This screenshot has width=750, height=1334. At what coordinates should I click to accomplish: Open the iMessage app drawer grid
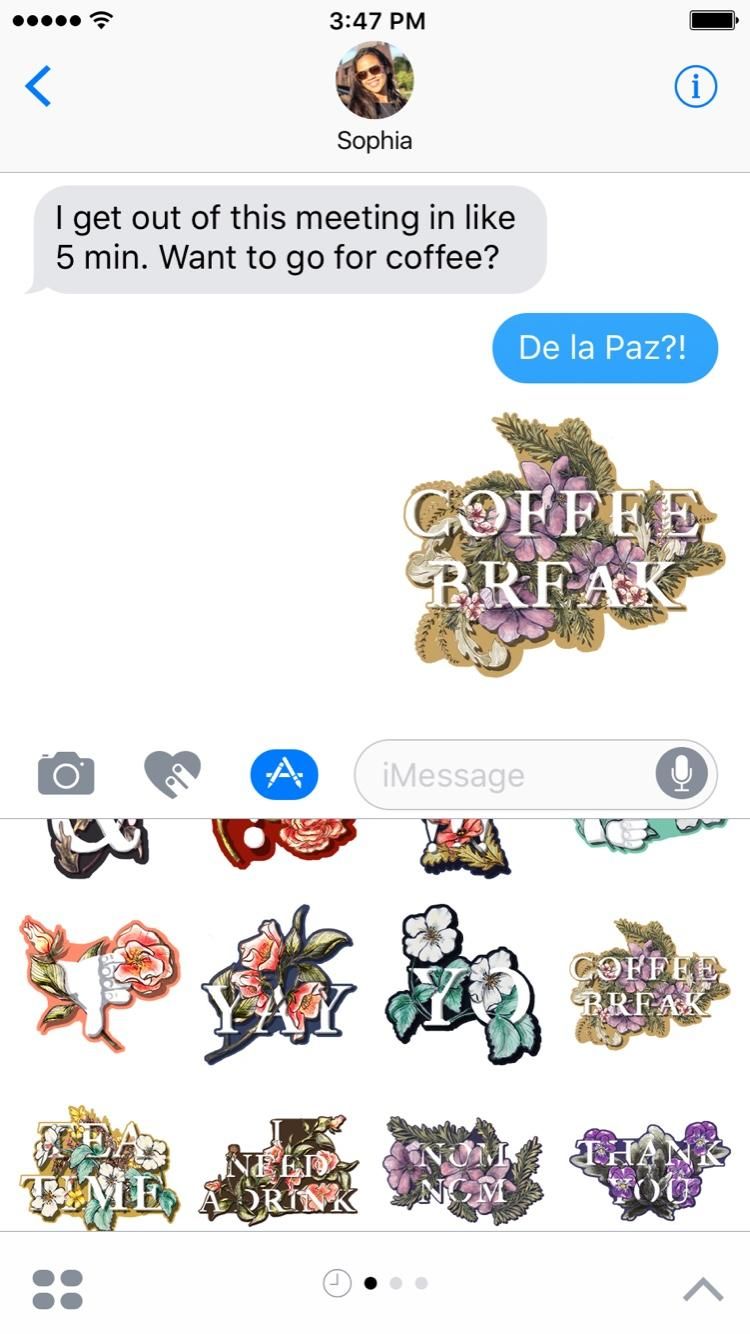tap(57, 1290)
